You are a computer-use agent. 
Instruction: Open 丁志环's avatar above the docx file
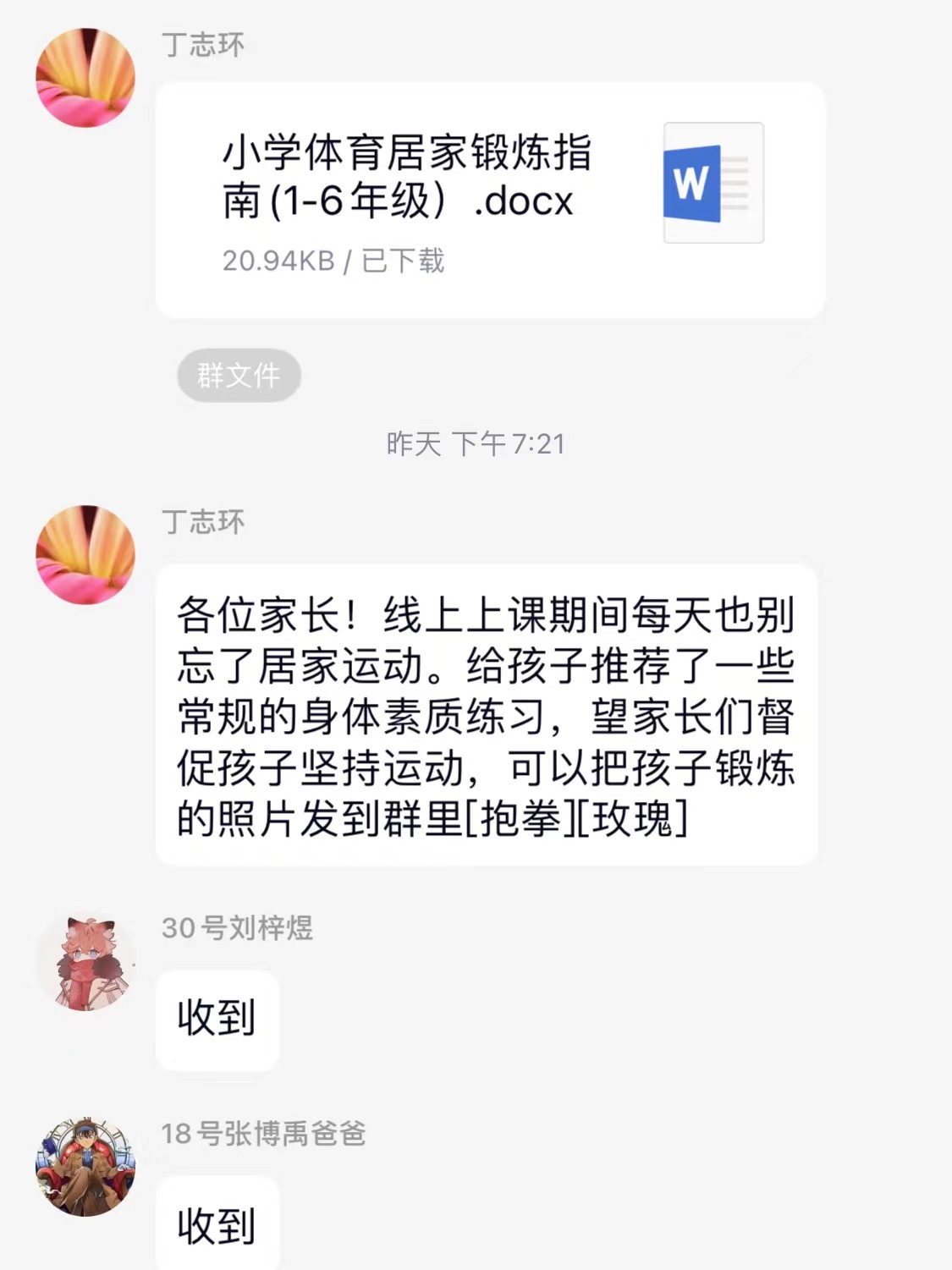point(85,78)
